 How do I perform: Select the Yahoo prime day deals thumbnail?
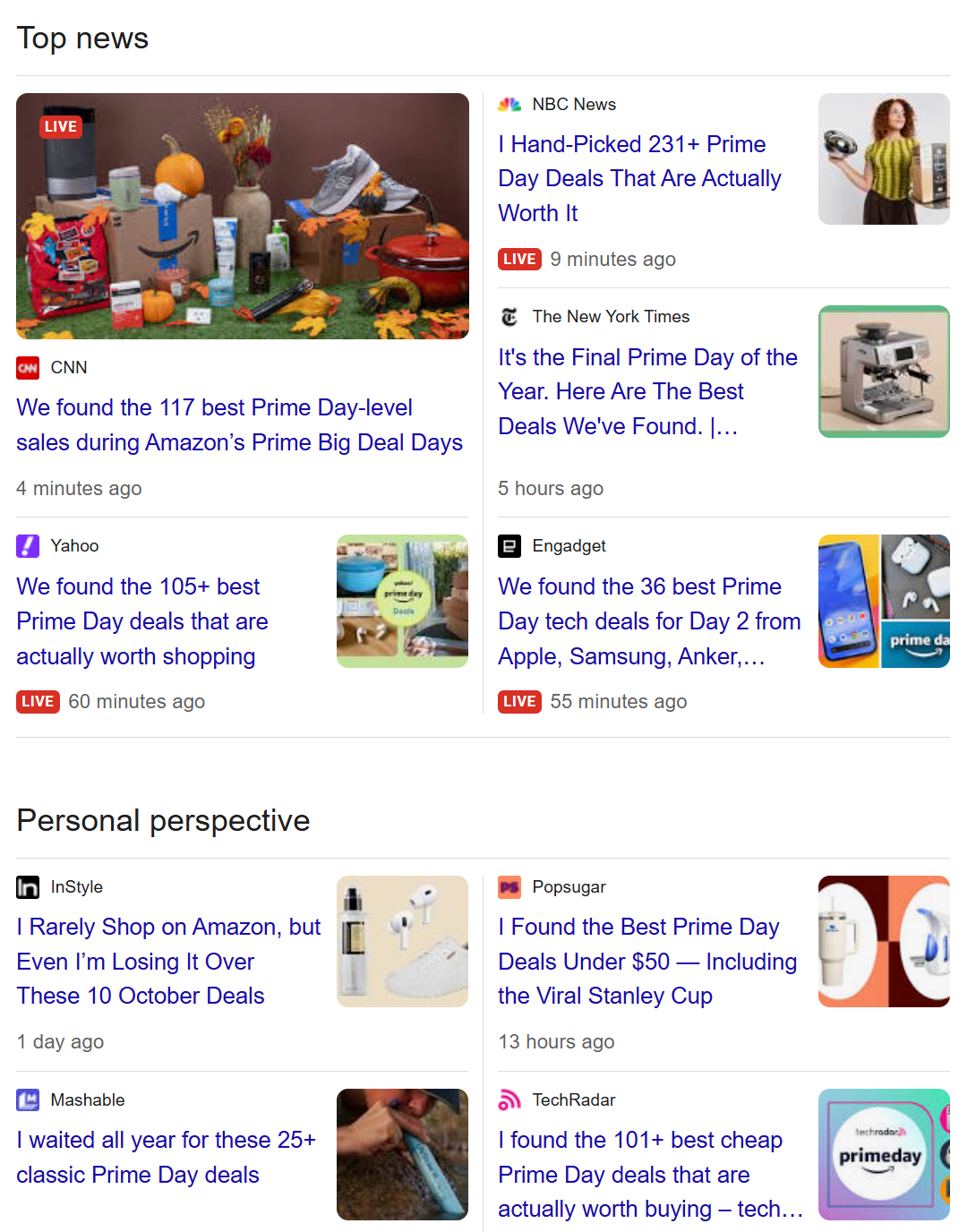coord(402,601)
